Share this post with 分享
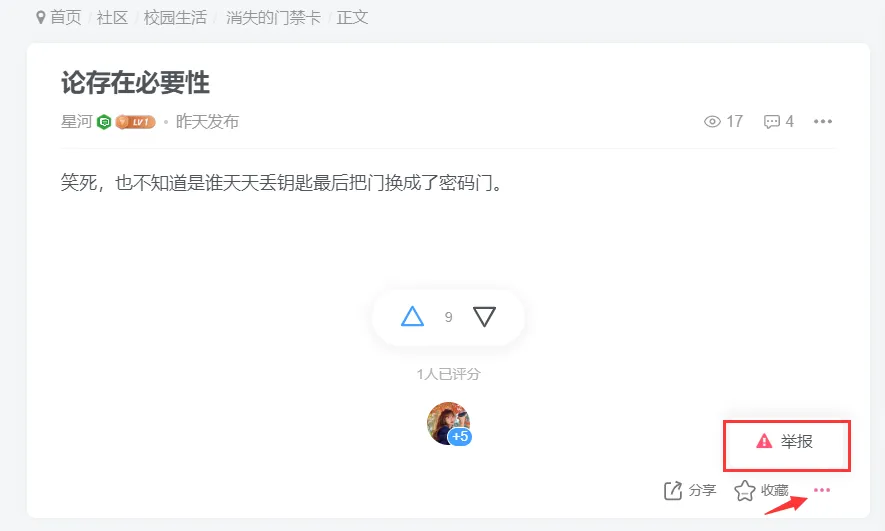This screenshot has width=885, height=531. pos(690,490)
